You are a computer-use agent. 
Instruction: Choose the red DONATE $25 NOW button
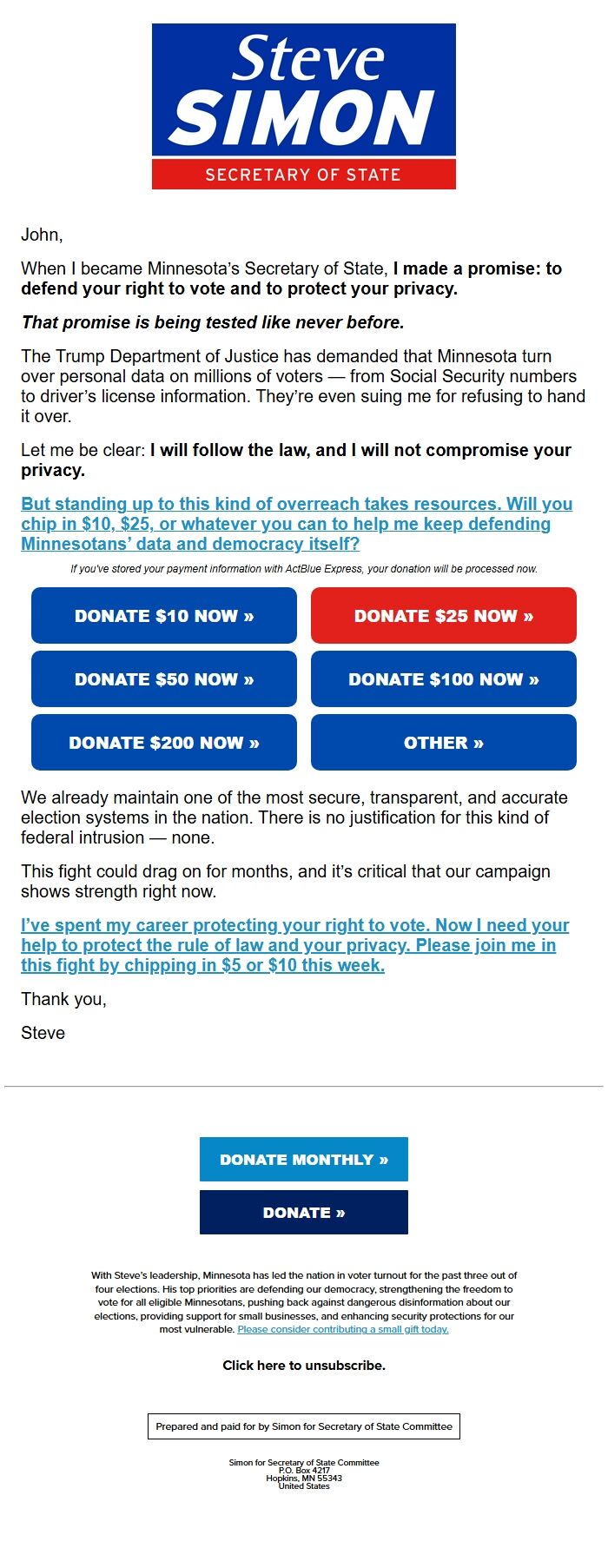[x=443, y=616]
